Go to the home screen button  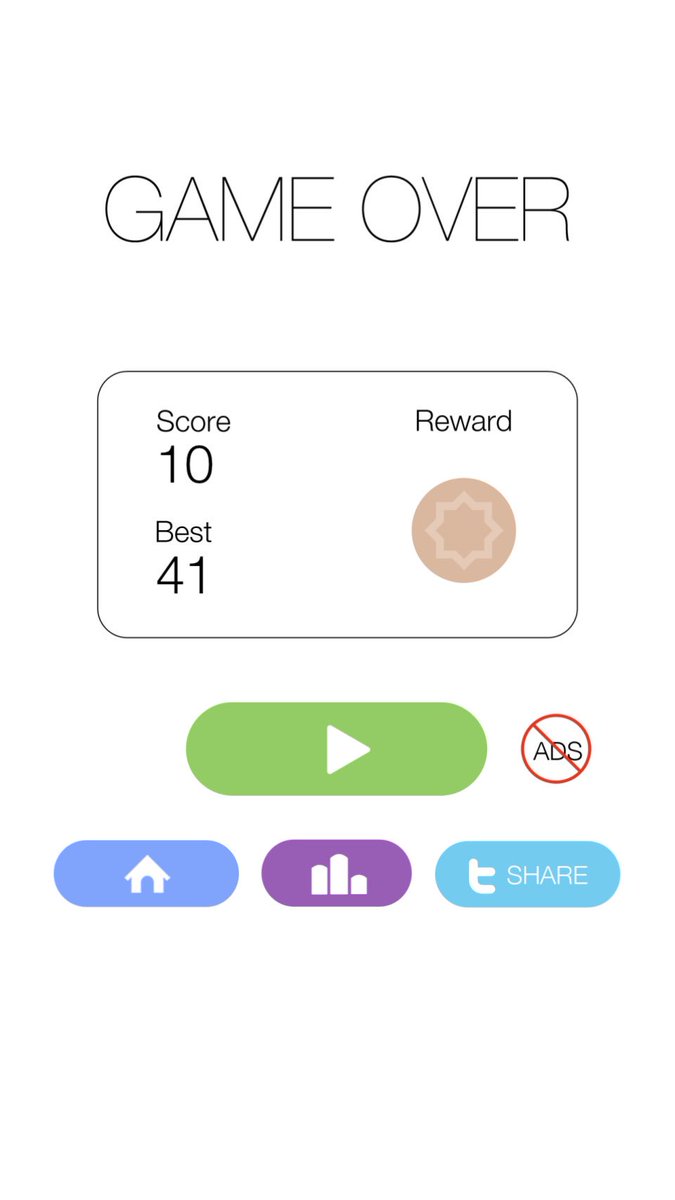tap(146, 874)
